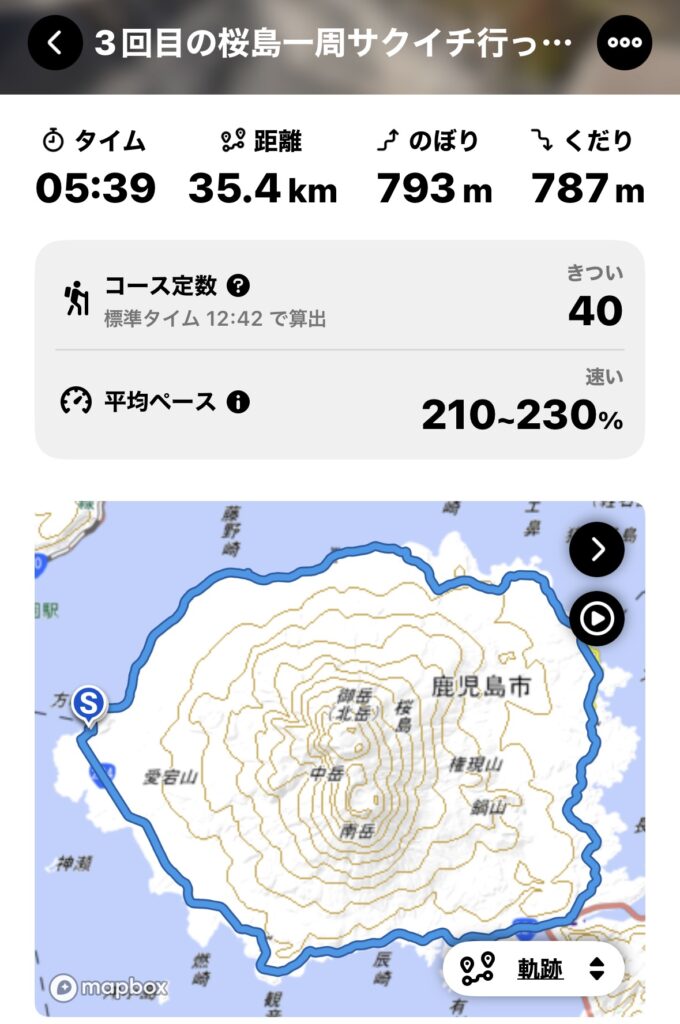Screen dimensions: 680x1024
Task: Tap the S start marker on the map
Action: (x=90, y=705)
